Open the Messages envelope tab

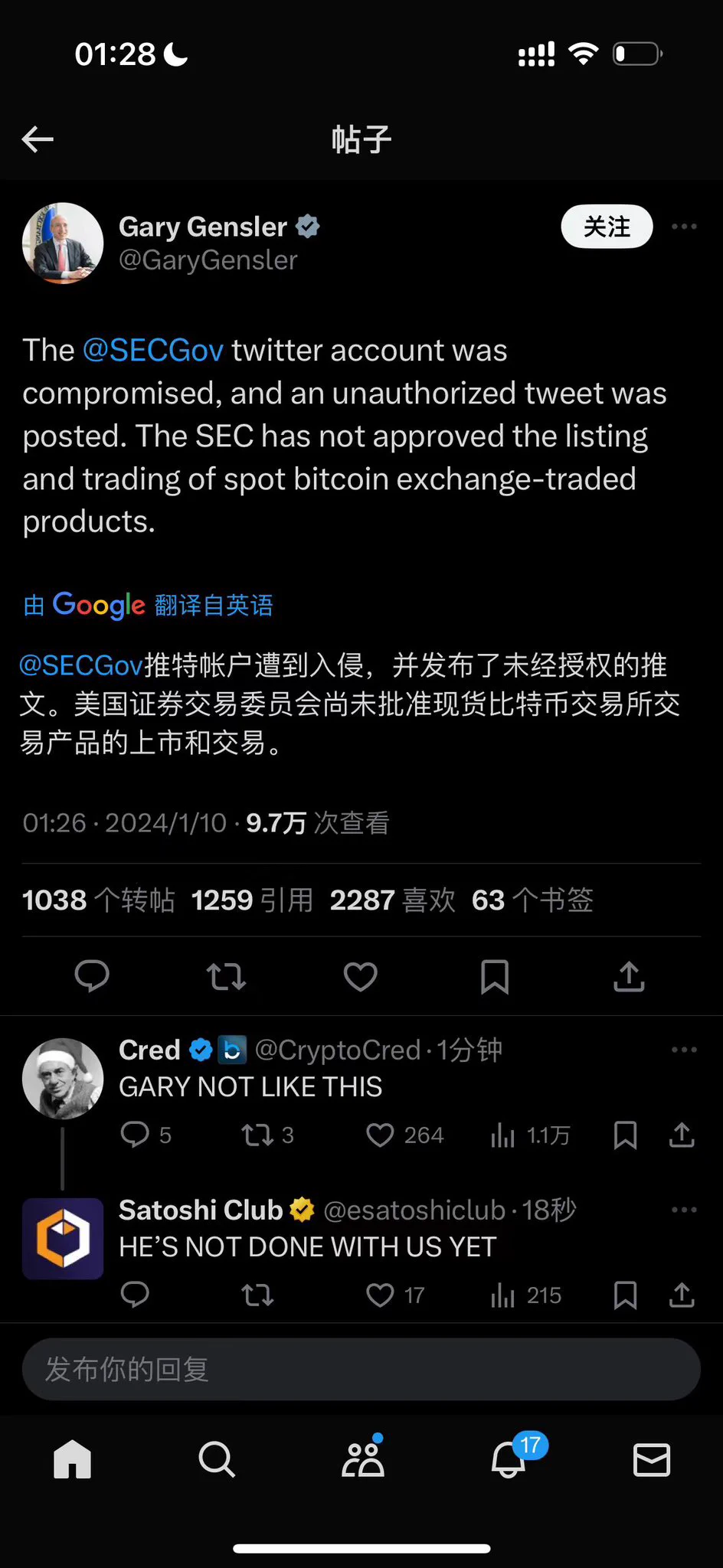(652, 1459)
